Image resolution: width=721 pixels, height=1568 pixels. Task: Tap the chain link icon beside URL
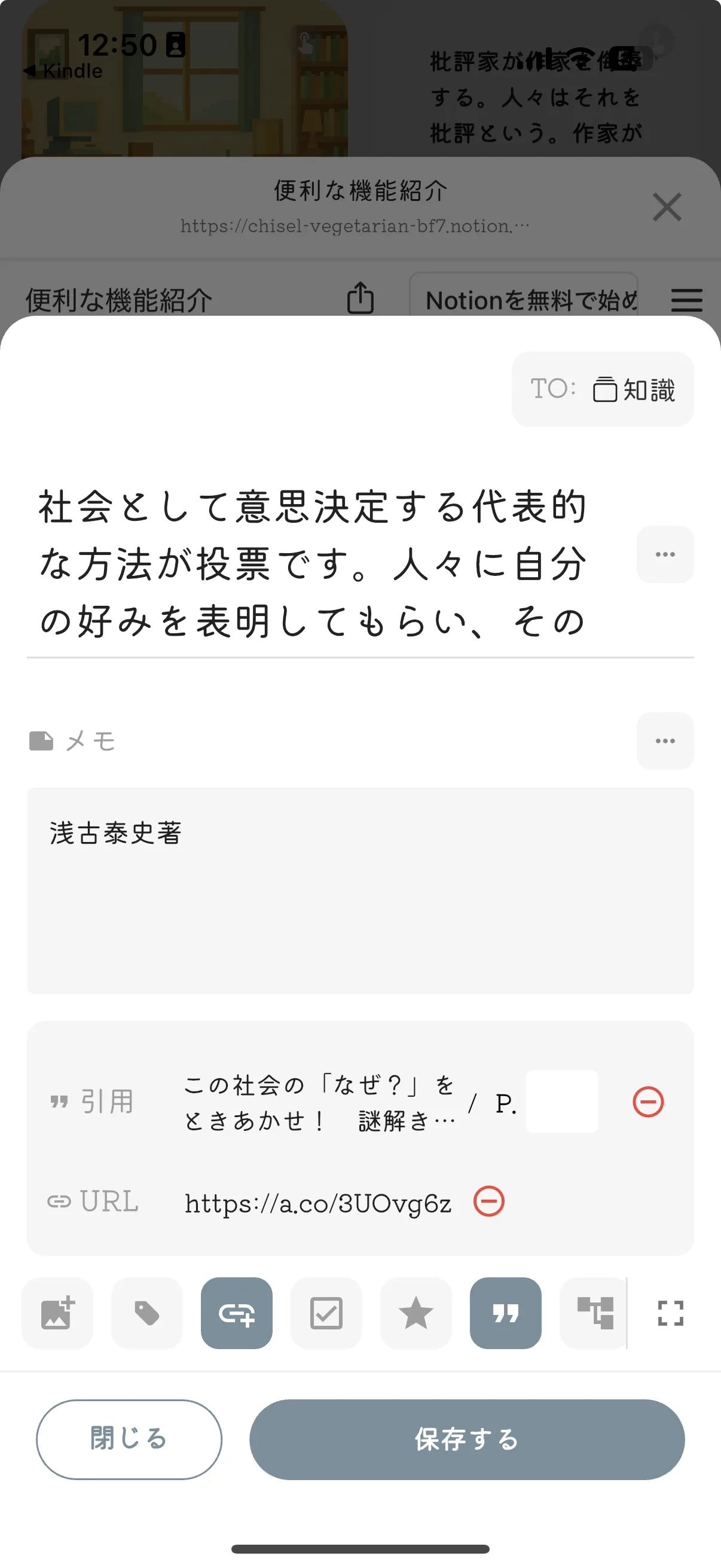click(59, 1200)
